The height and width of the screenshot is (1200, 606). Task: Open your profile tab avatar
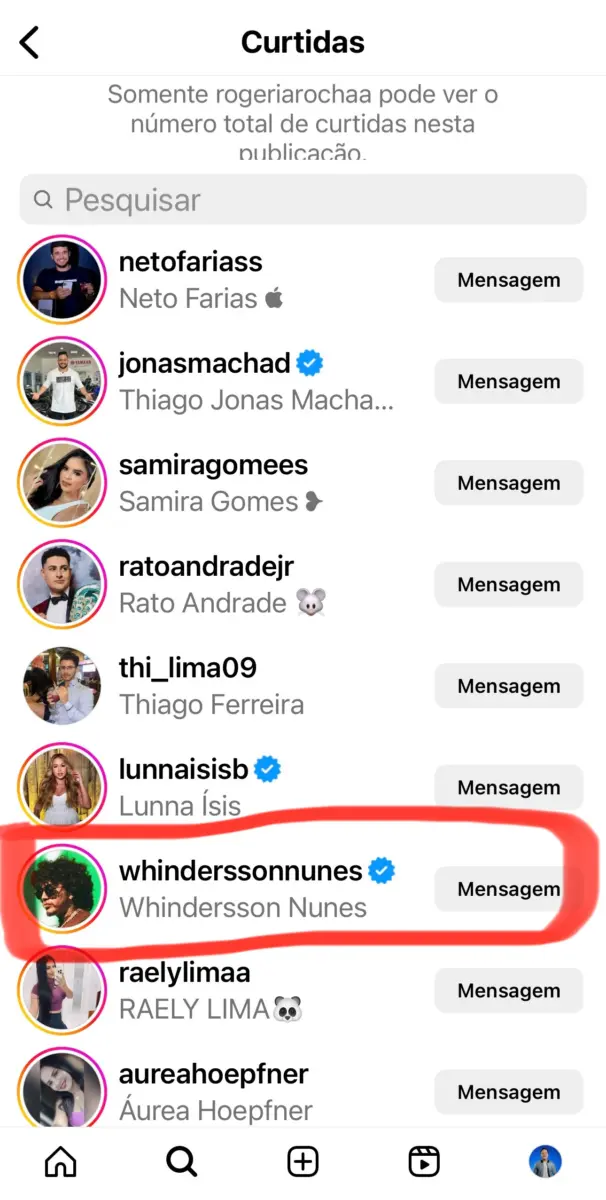pos(545,1161)
